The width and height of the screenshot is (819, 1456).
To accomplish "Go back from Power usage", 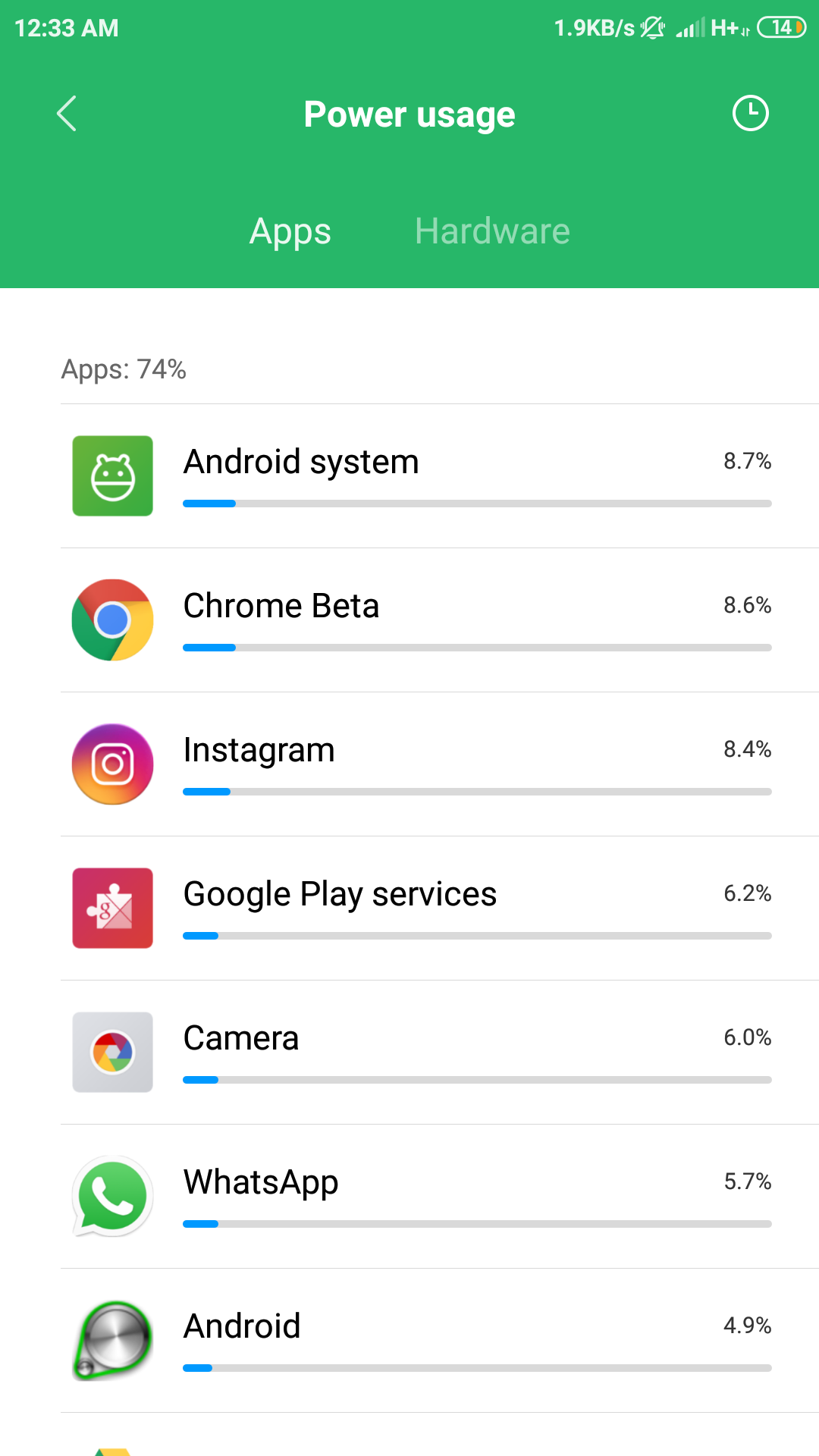I will pyautogui.click(x=67, y=114).
